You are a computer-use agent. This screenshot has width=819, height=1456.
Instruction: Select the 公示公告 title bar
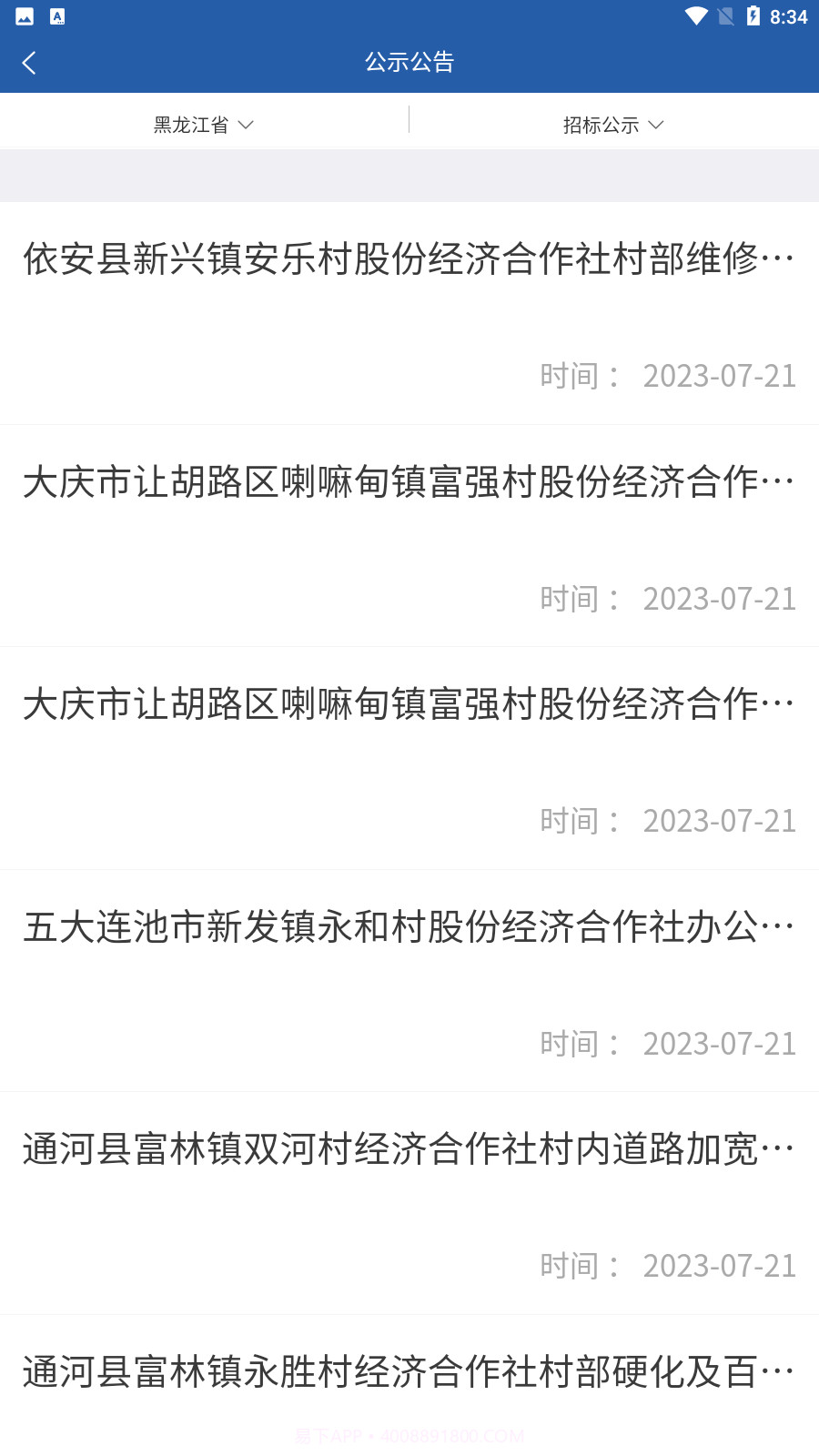(409, 62)
